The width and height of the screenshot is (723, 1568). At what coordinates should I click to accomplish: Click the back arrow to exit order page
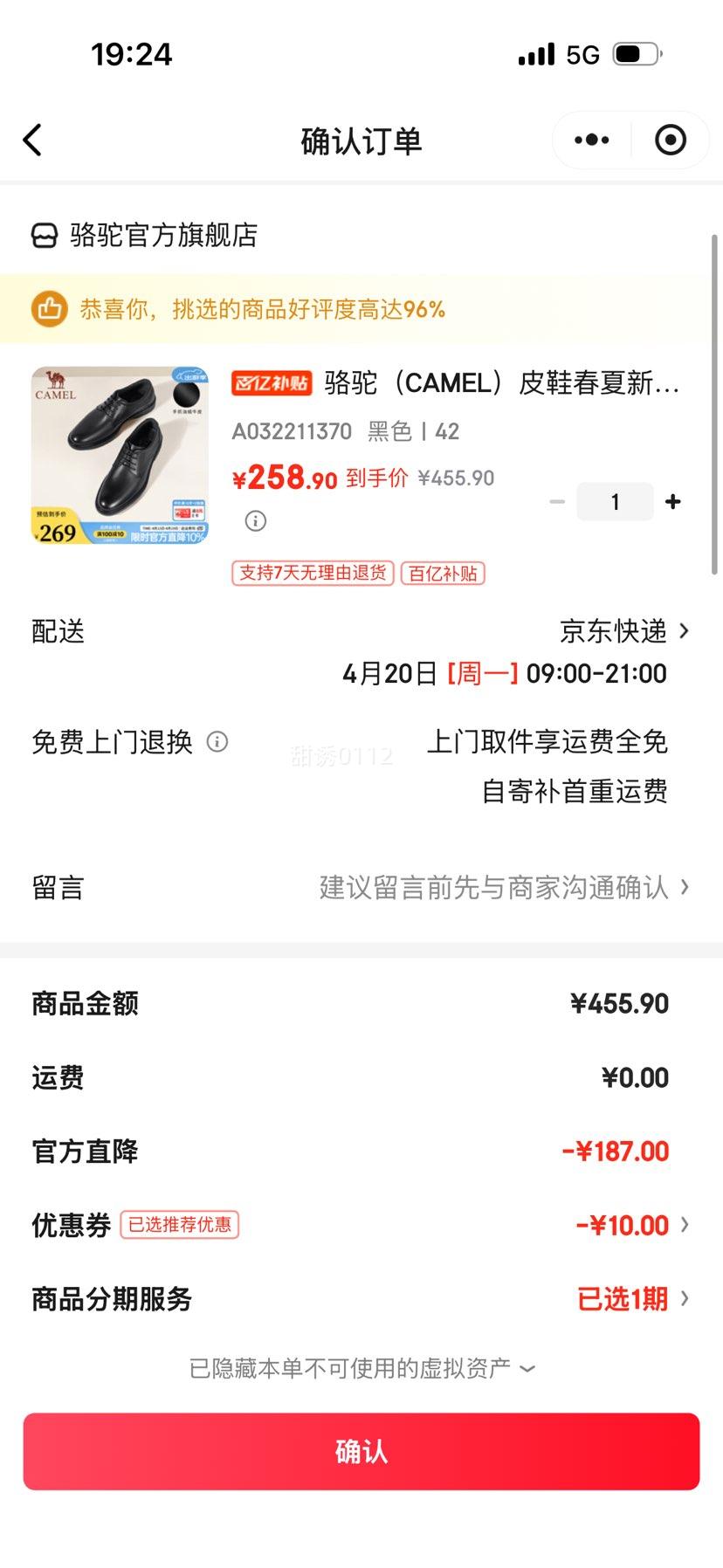[x=33, y=140]
